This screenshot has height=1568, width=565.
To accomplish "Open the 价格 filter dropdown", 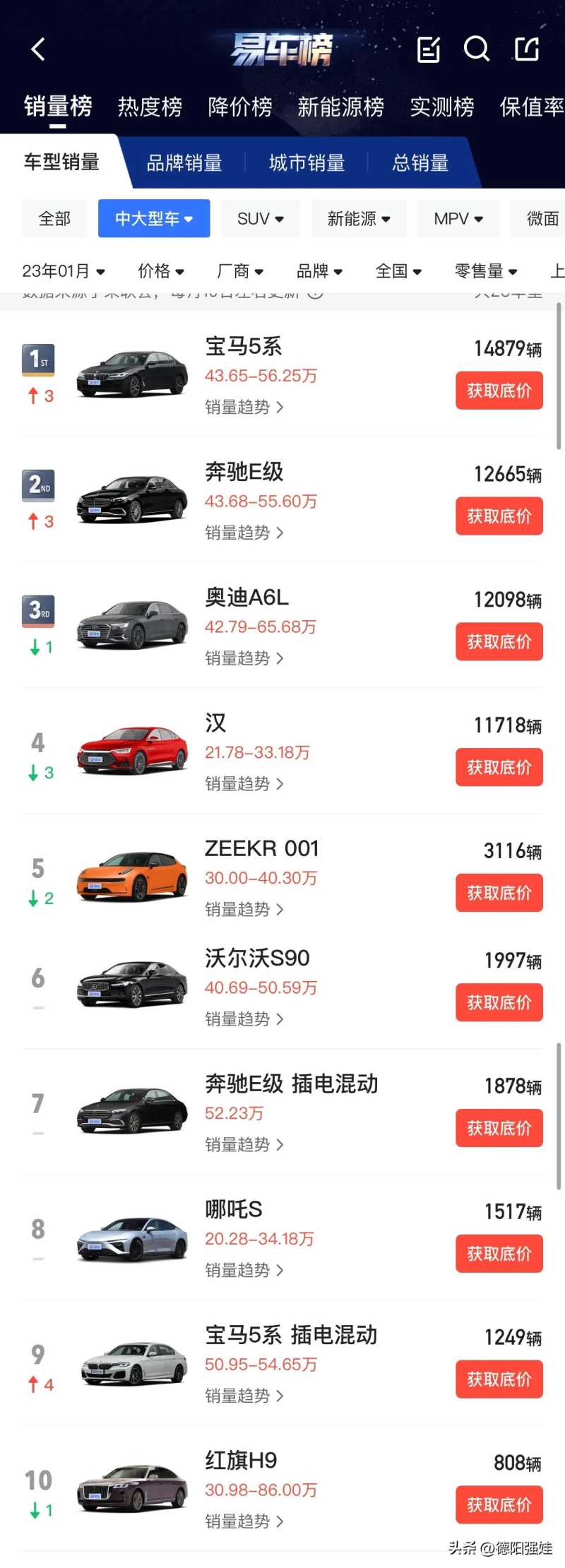I will pos(161,271).
